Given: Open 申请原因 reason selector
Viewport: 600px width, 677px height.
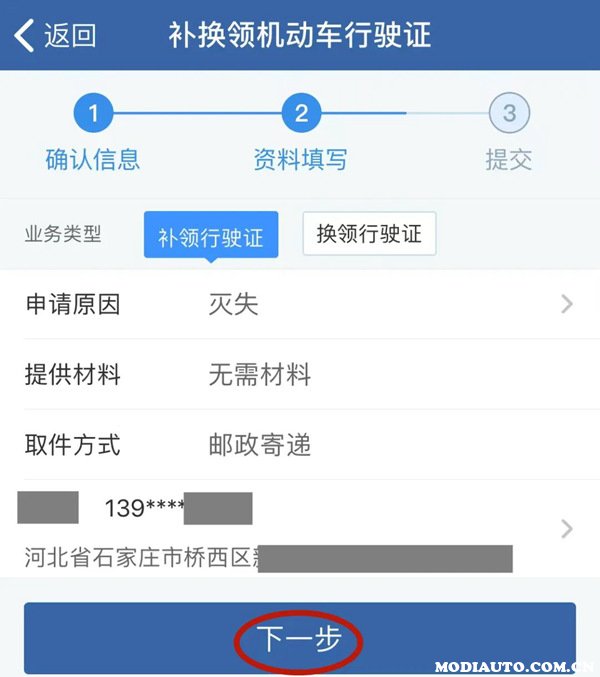Looking at the screenshot, I should coord(300,304).
